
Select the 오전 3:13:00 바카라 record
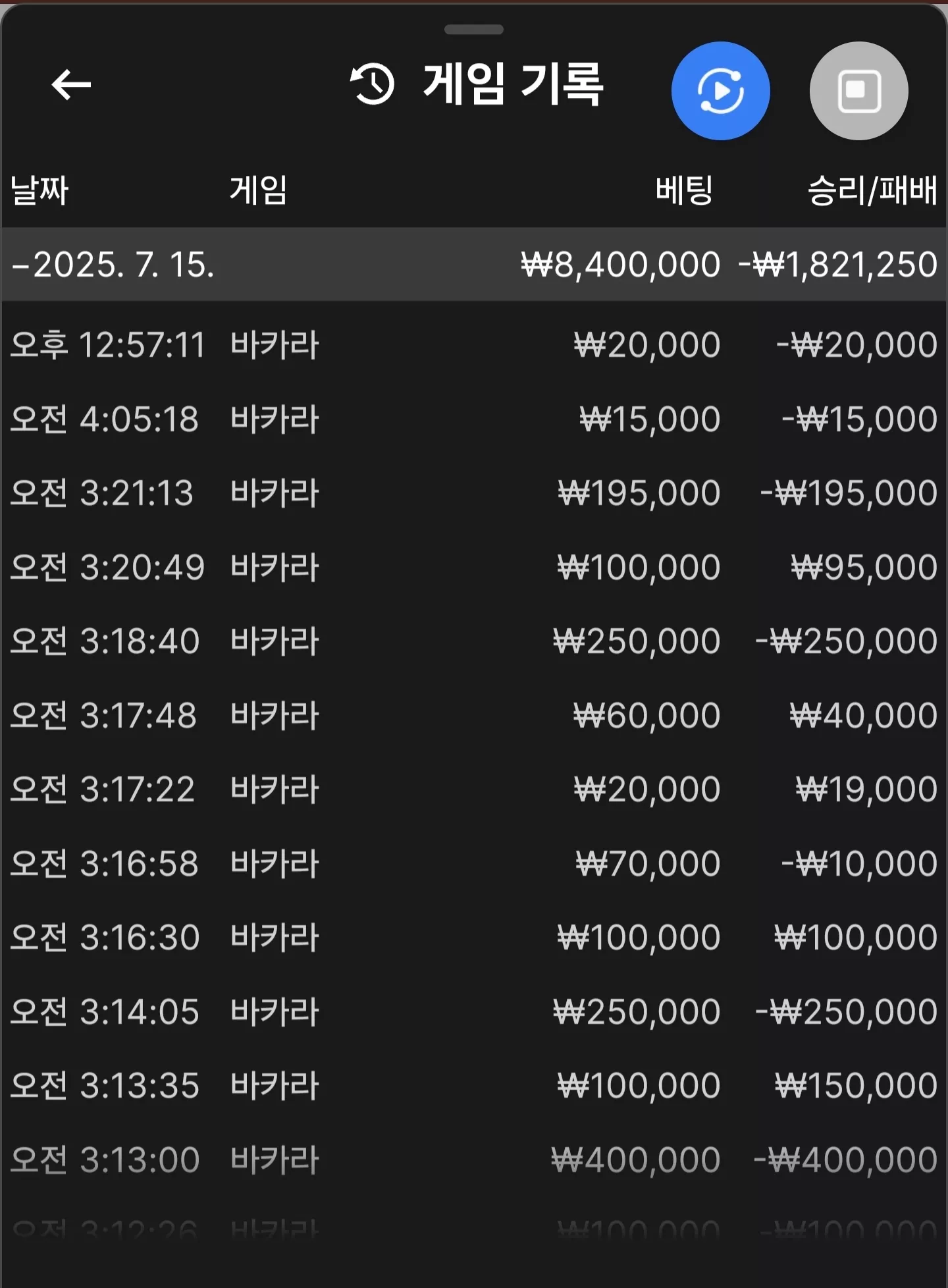[x=474, y=1160]
